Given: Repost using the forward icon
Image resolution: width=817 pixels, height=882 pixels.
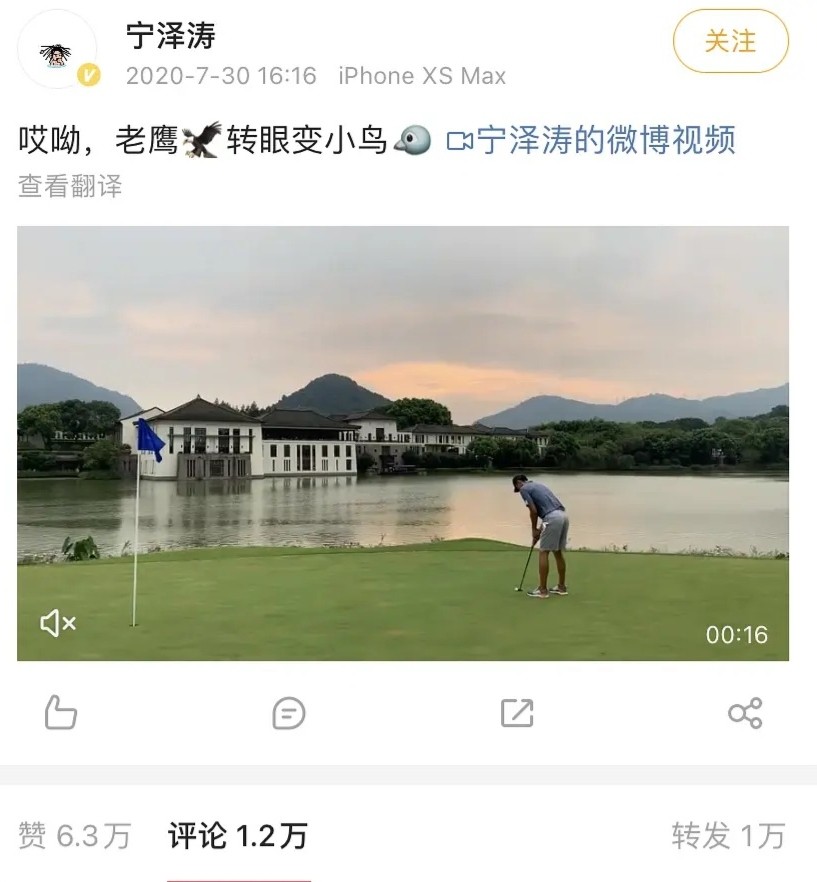Looking at the screenshot, I should point(517,713).
